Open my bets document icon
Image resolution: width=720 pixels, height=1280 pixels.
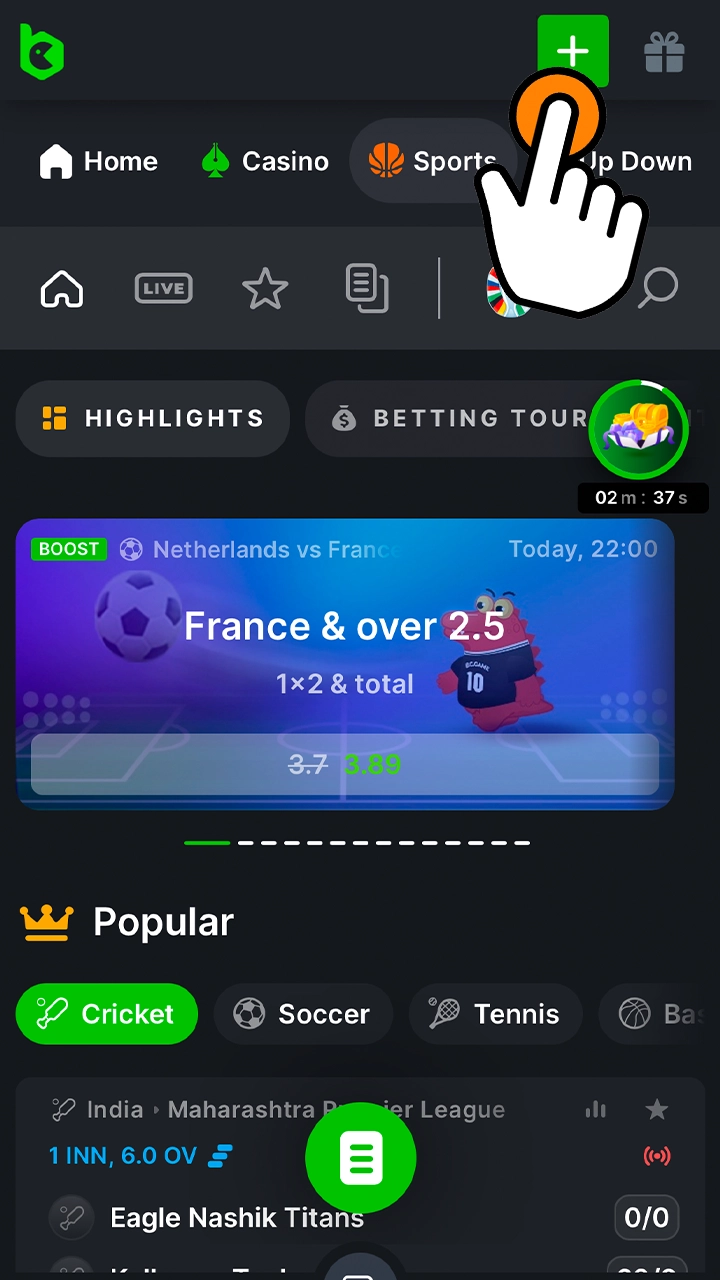[x=367, y=289]
